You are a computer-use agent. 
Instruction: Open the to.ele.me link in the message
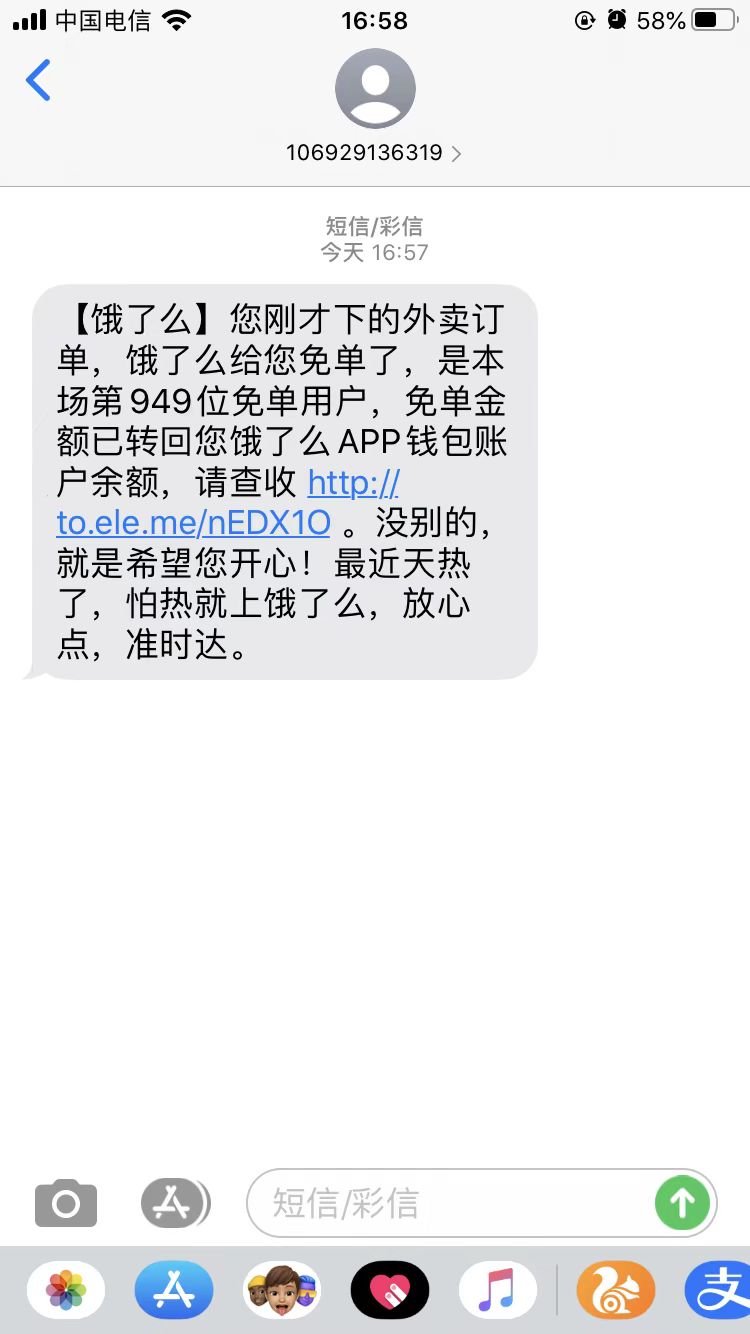[x=194, y=521]
